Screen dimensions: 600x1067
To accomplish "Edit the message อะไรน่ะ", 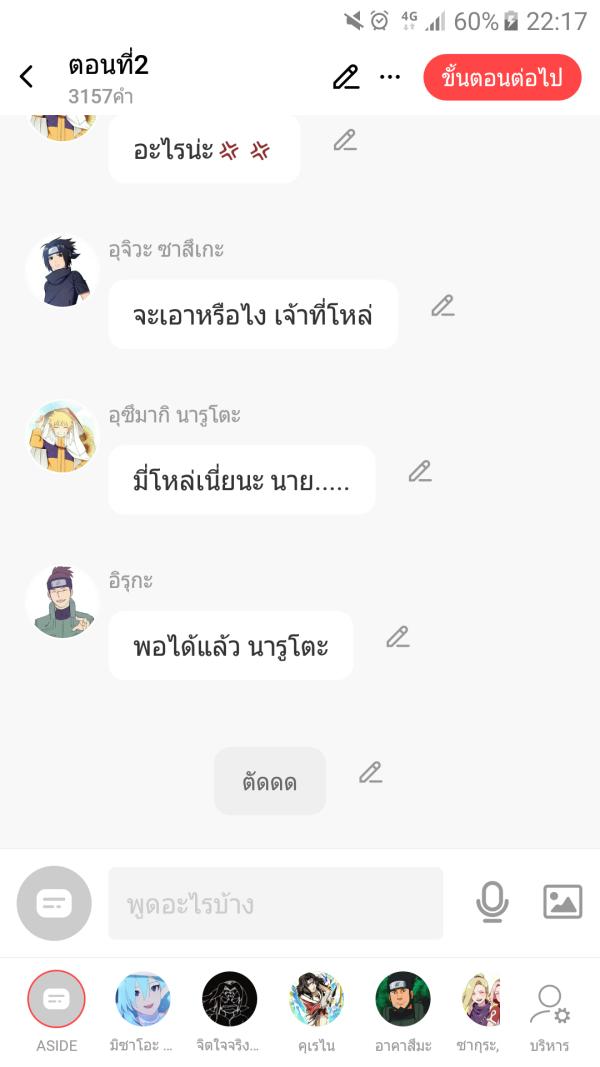I will click(x=345, y=140).
